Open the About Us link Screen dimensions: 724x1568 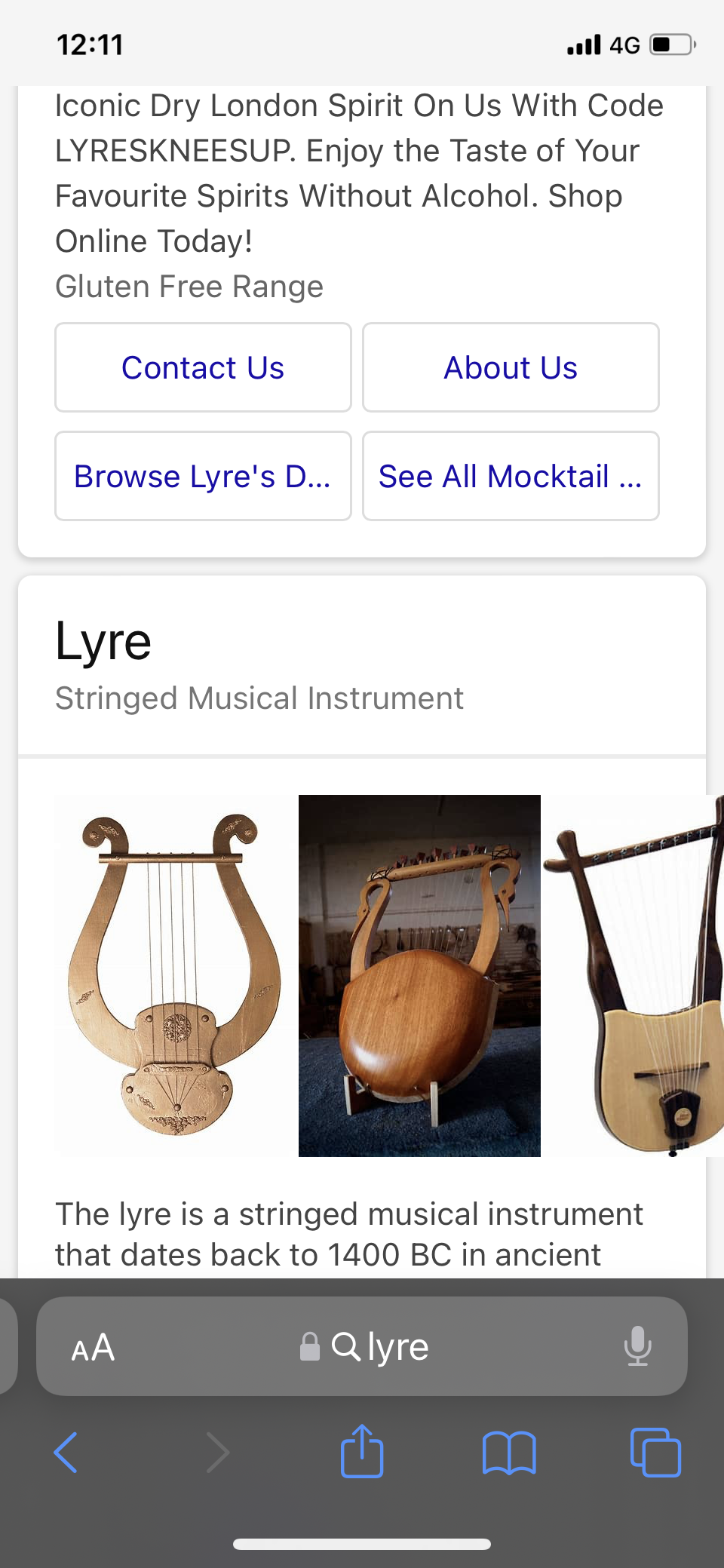(511, 368)
